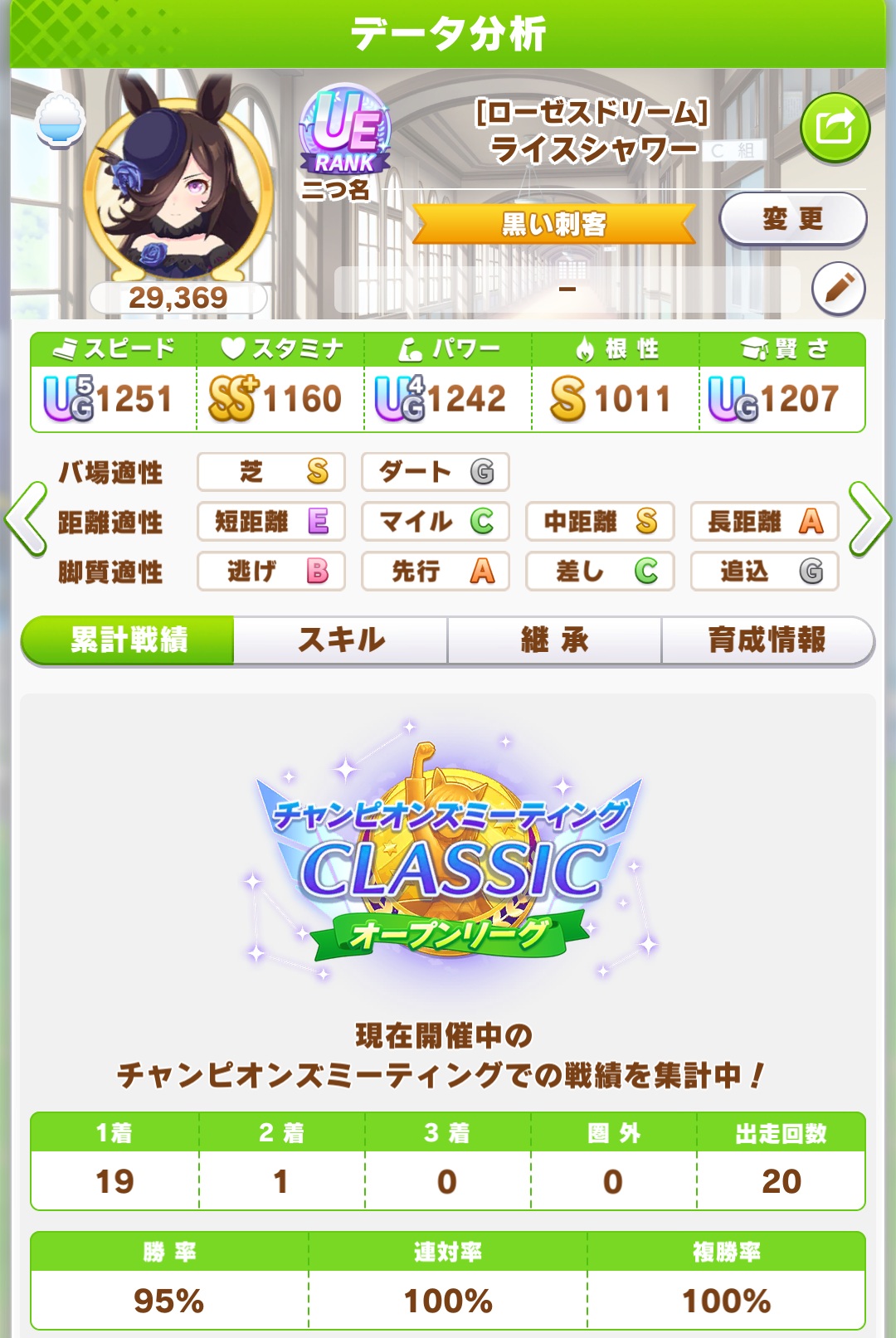This screenshot has width=896, height=1338.
Task: Switch to the 継承 tab
Action: tap(554, 640)
